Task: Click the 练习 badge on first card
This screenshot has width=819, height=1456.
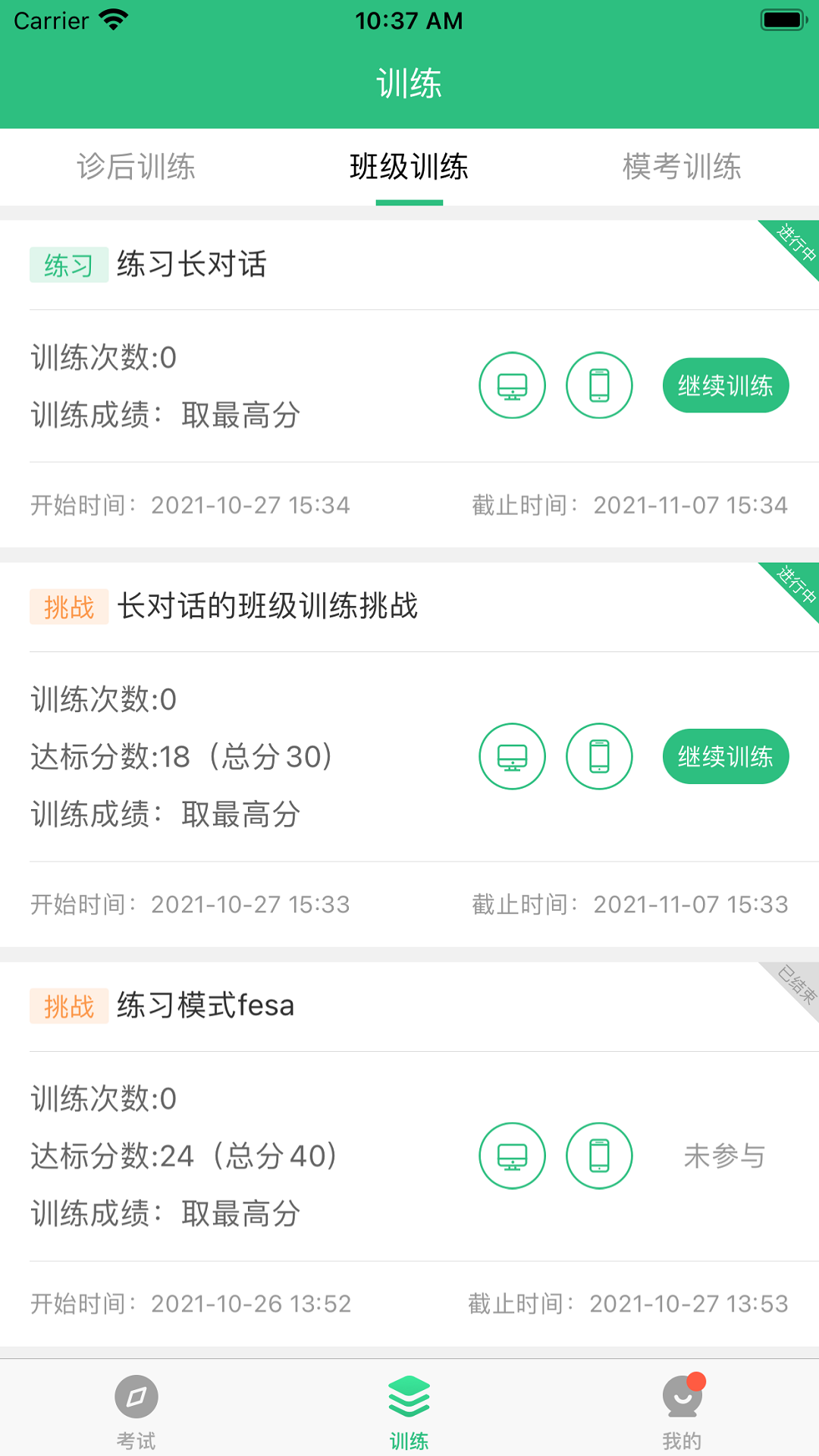Action: pyautogui.click(x=68, y=265)
